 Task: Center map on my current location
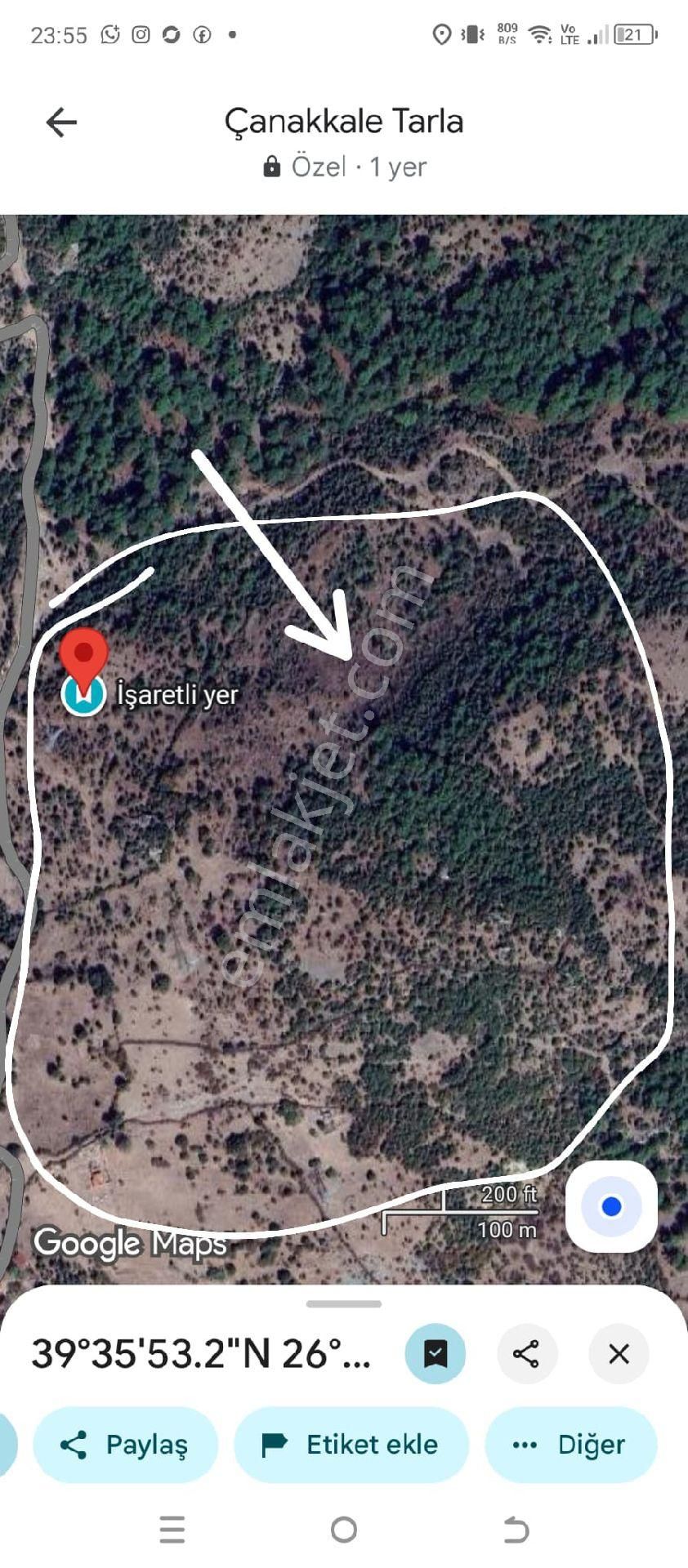point(611,1206)
